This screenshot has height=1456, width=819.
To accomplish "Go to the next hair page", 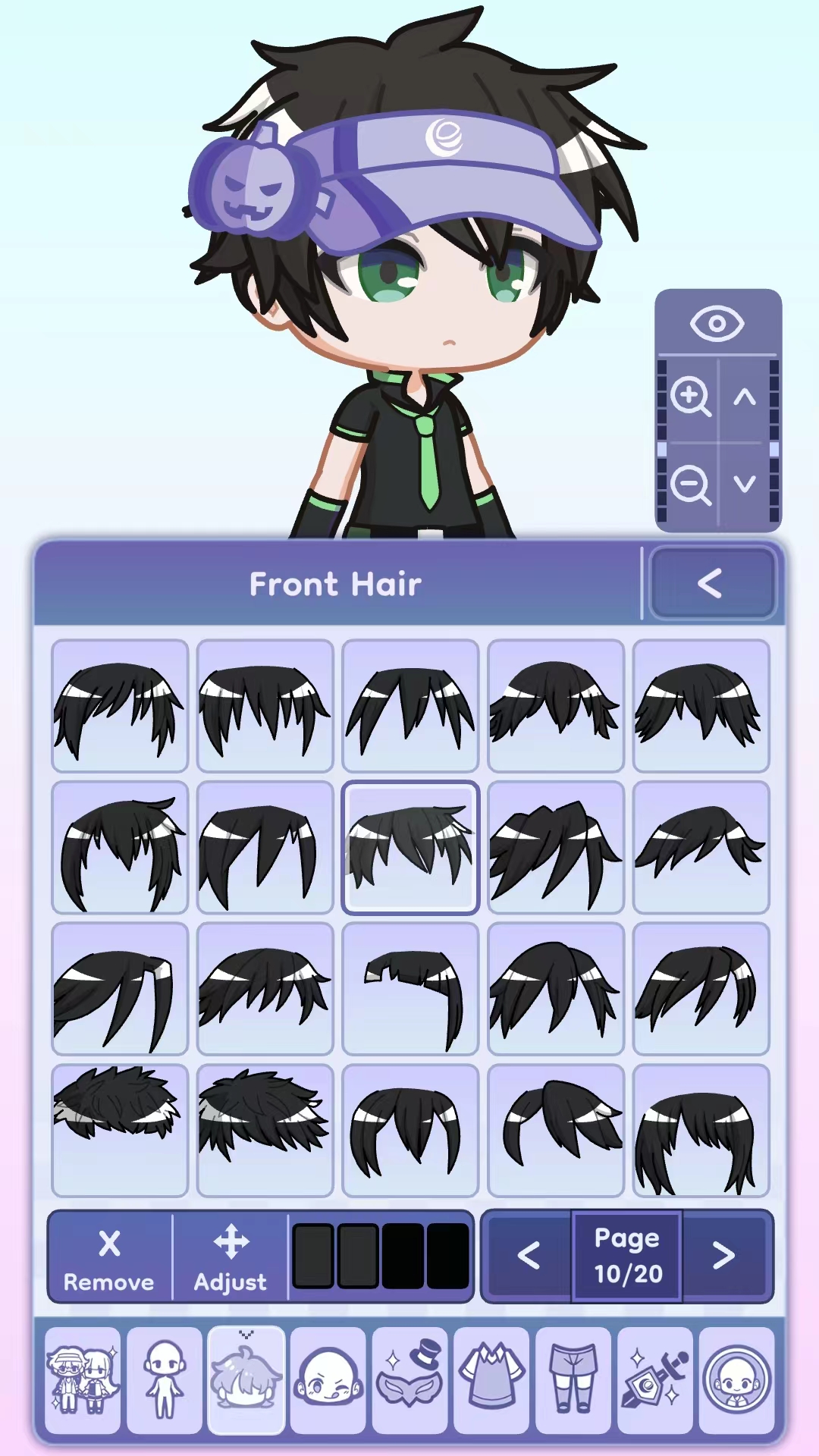I will [x=724, y=1256].
